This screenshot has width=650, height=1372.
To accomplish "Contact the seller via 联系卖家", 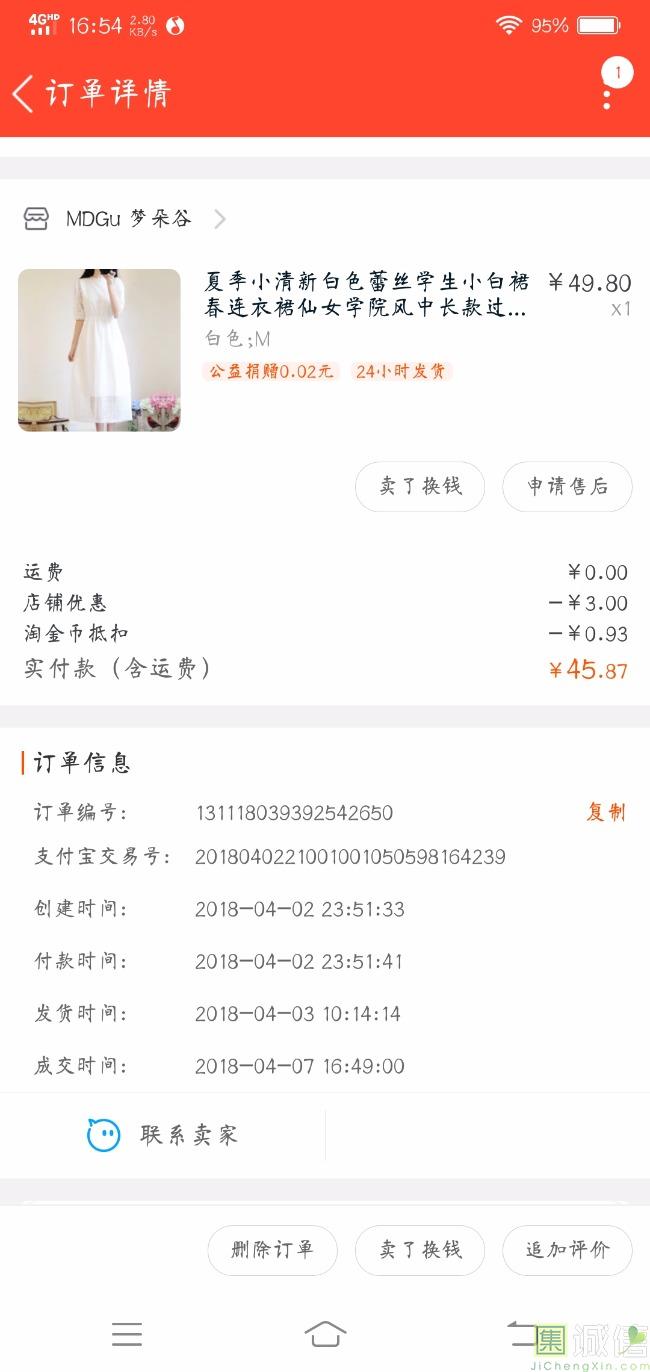I will [x=164, y=1135].
